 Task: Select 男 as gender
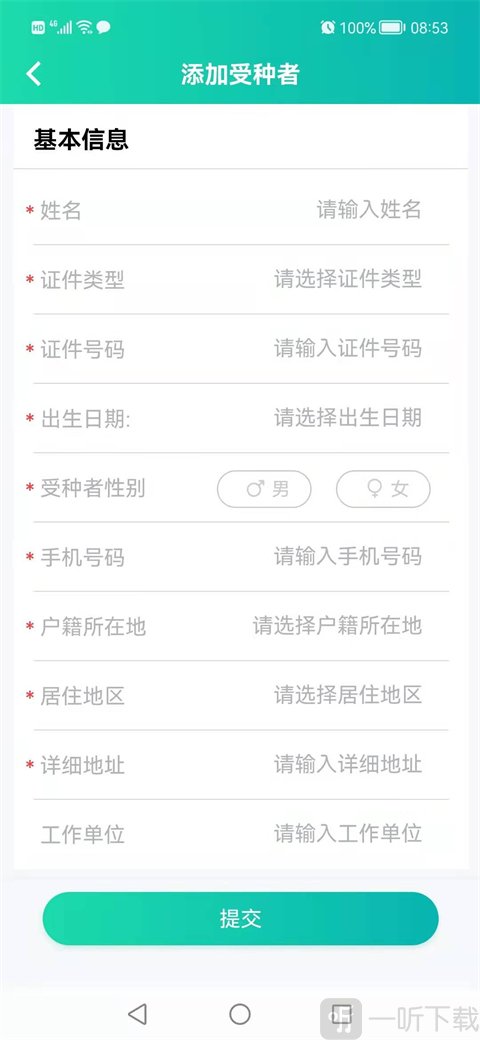tap(264, 489)
